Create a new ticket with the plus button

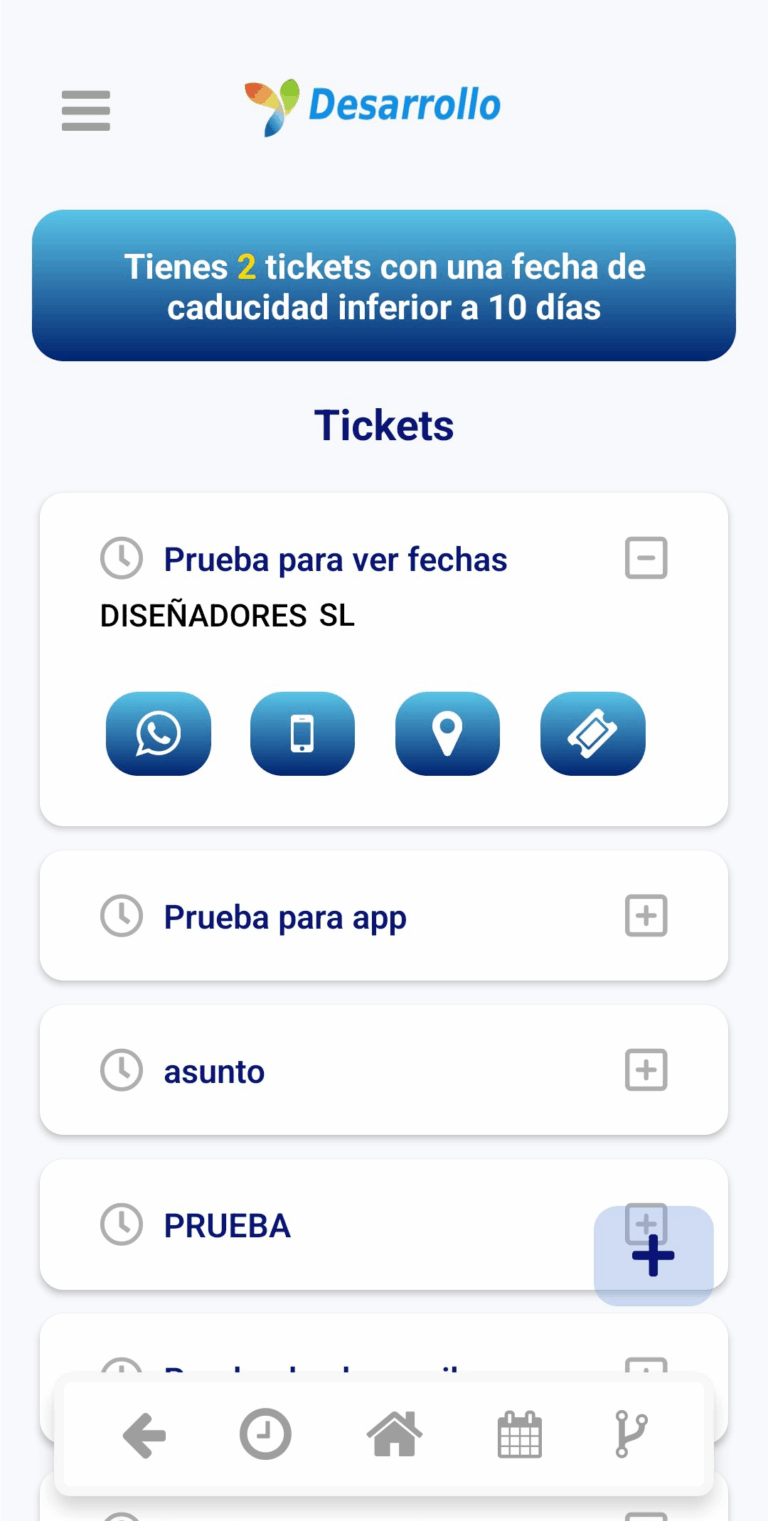coord(654,1257)
